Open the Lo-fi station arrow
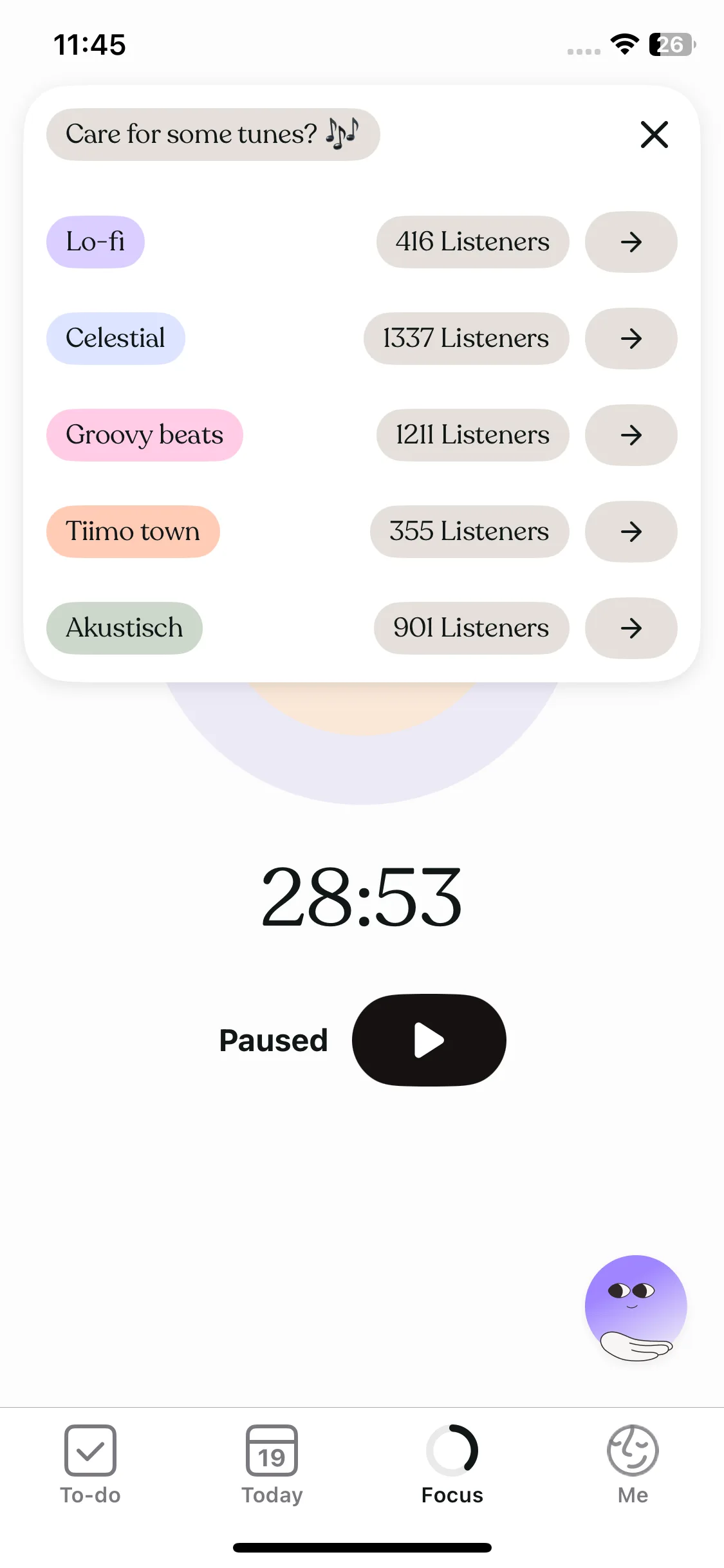This screenshot has height=1568, width=724. pos(631,242)
